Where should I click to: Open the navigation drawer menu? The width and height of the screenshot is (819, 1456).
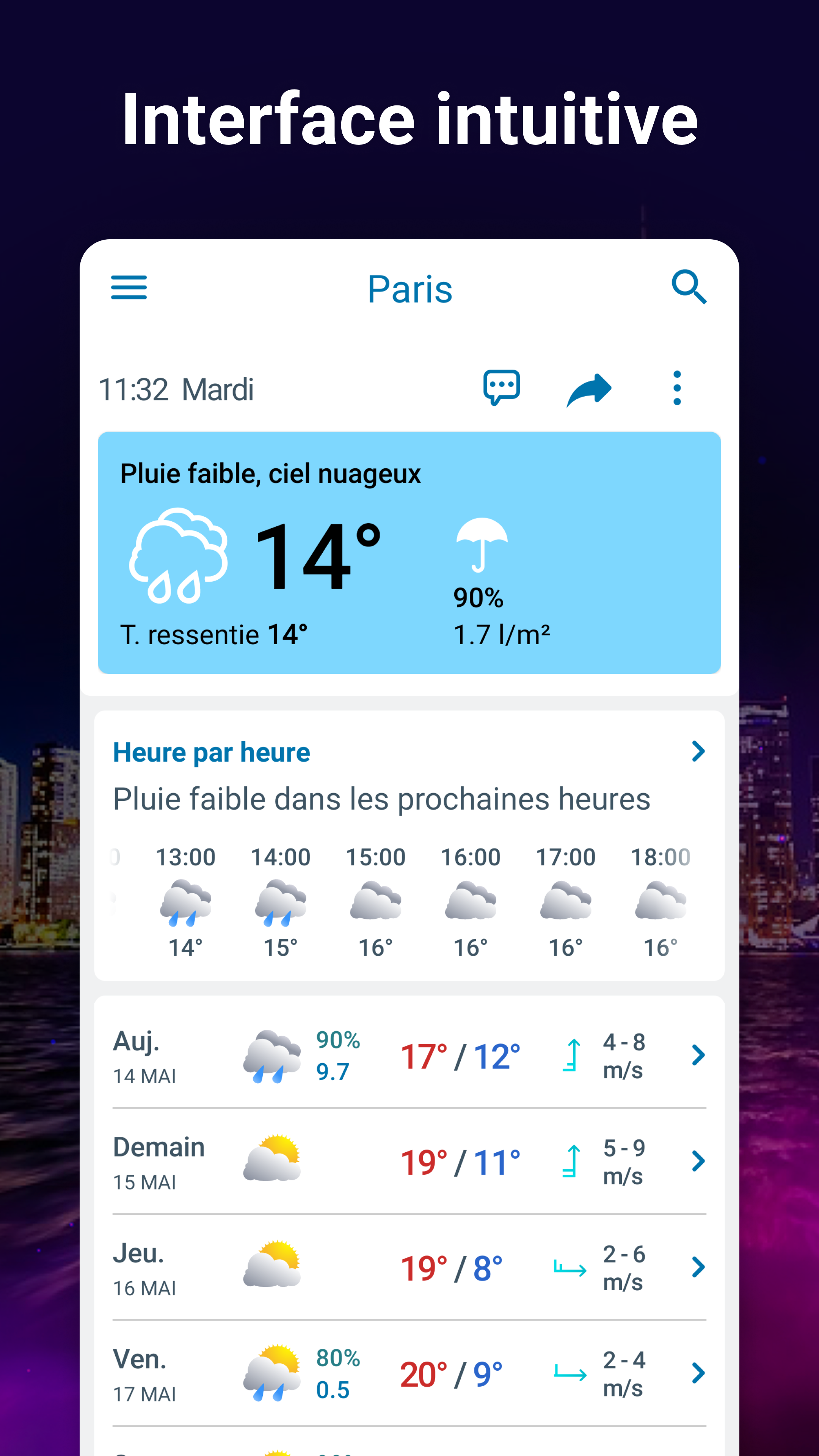(129, 288)
